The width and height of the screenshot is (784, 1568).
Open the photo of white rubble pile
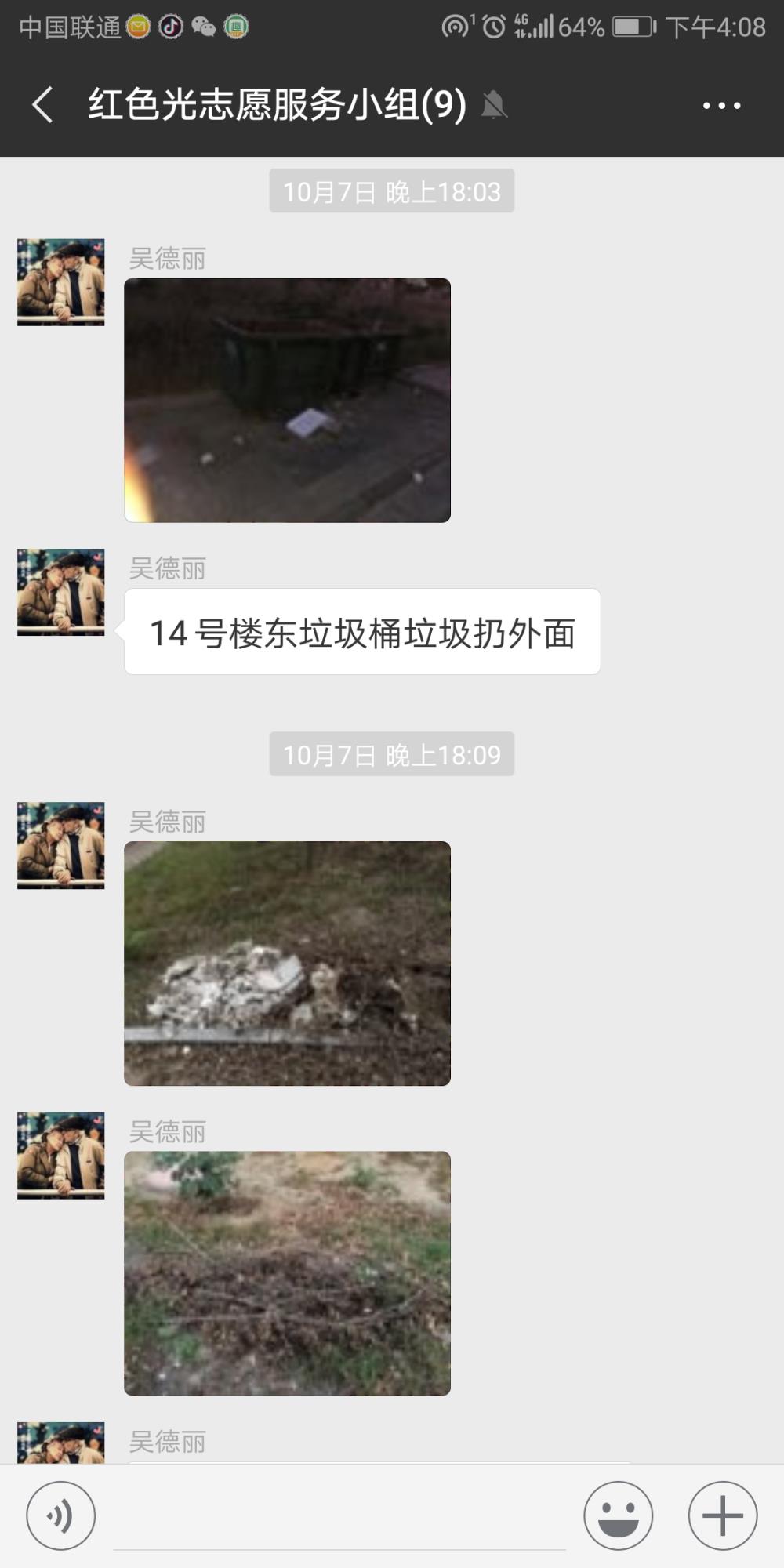[287, 964]
